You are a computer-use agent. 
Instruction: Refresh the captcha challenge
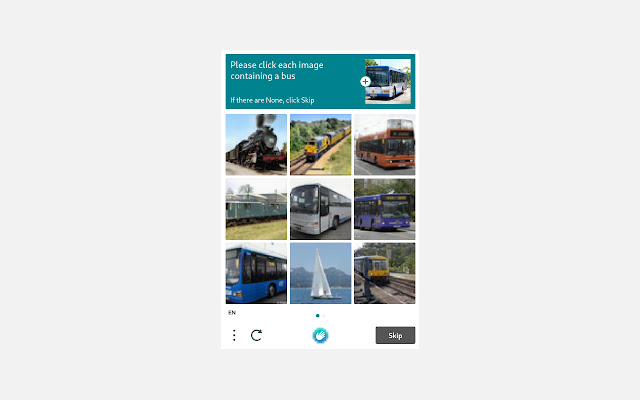coord(256,335)
